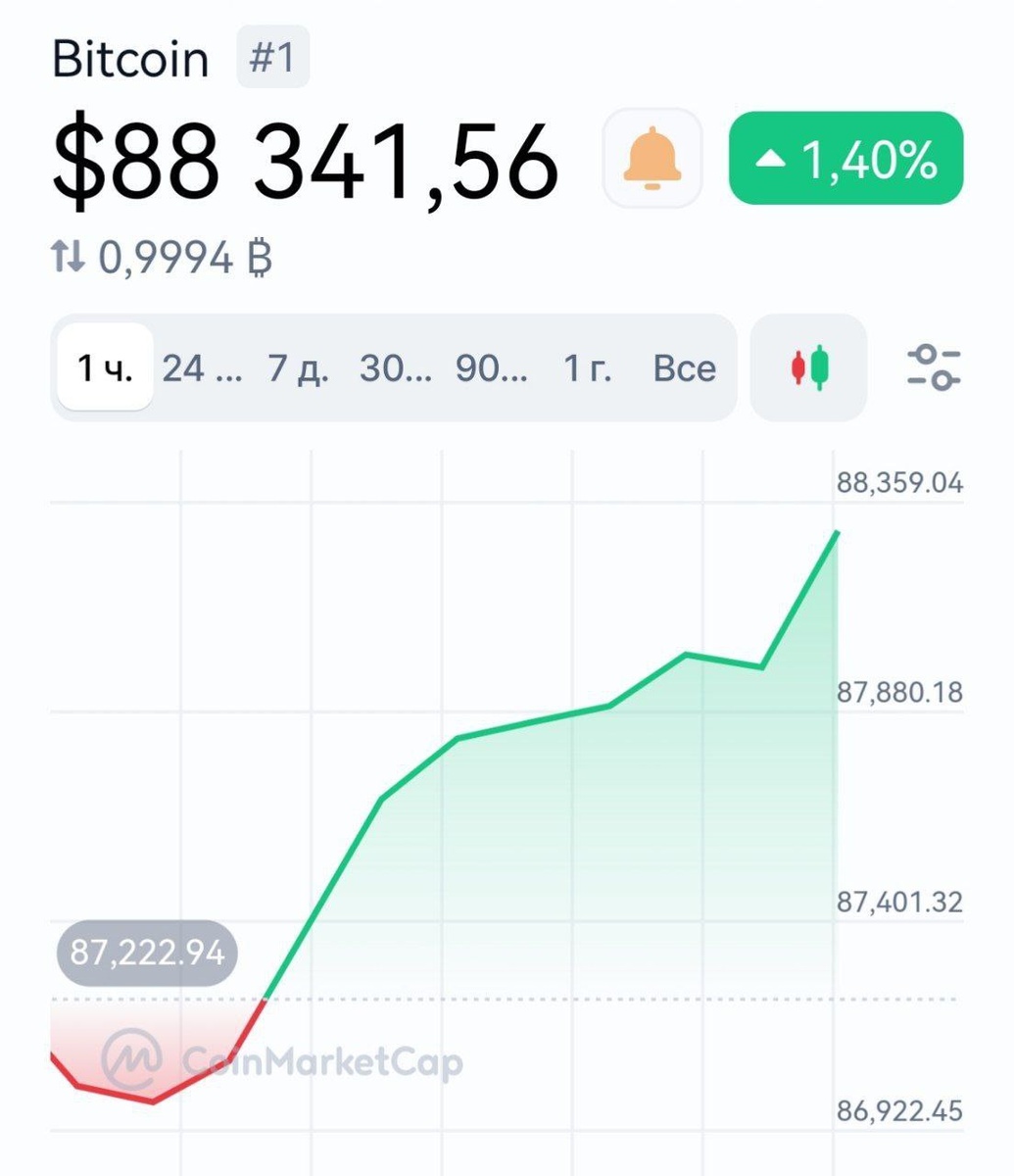Tap the BTC conversion swap arrows
Screen dimensions: 1014x1176
pos(68,258)
